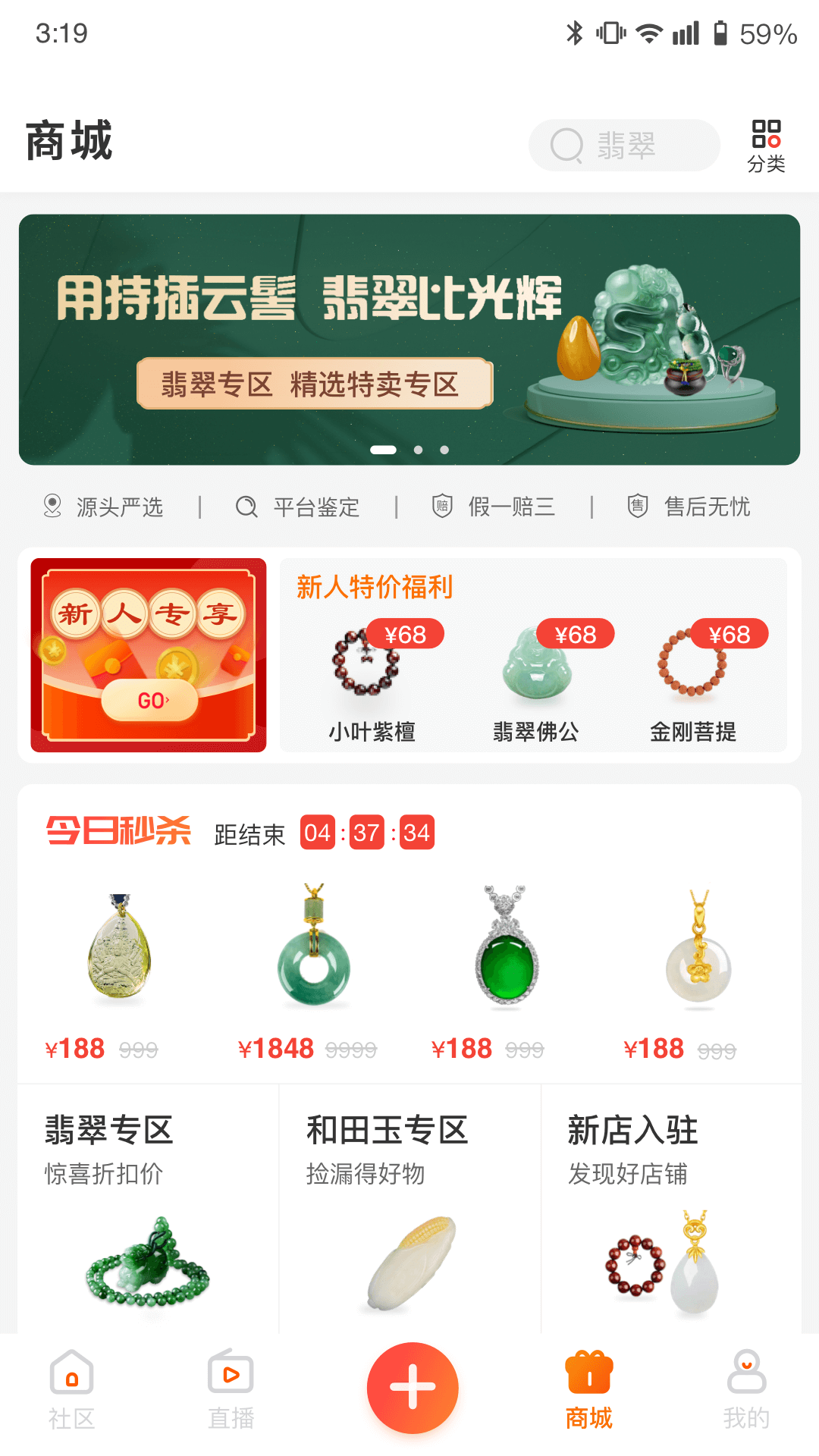The image size is (819, 1456).
Task: Open the 分类 categories page
Action: point(766,146)
